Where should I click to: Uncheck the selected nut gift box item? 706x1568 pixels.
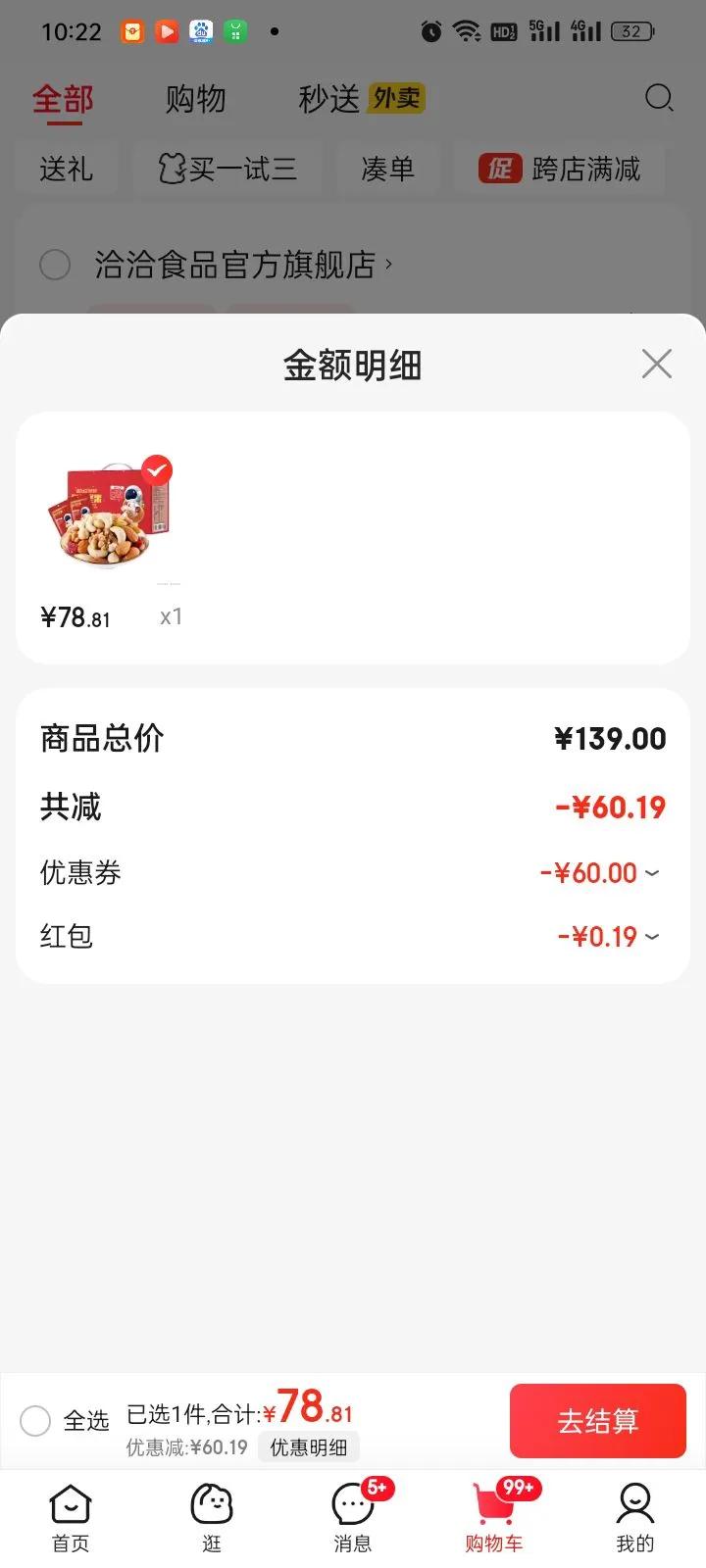coord(157,471)
